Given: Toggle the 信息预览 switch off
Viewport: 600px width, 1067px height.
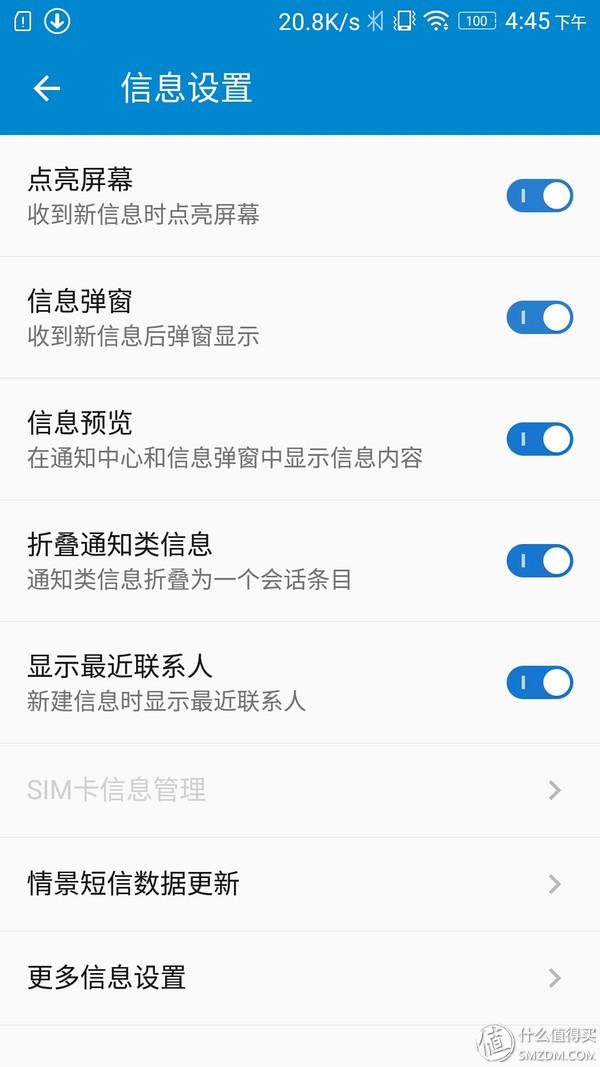Looking at the screenshot, I should (x=539, y=439).
